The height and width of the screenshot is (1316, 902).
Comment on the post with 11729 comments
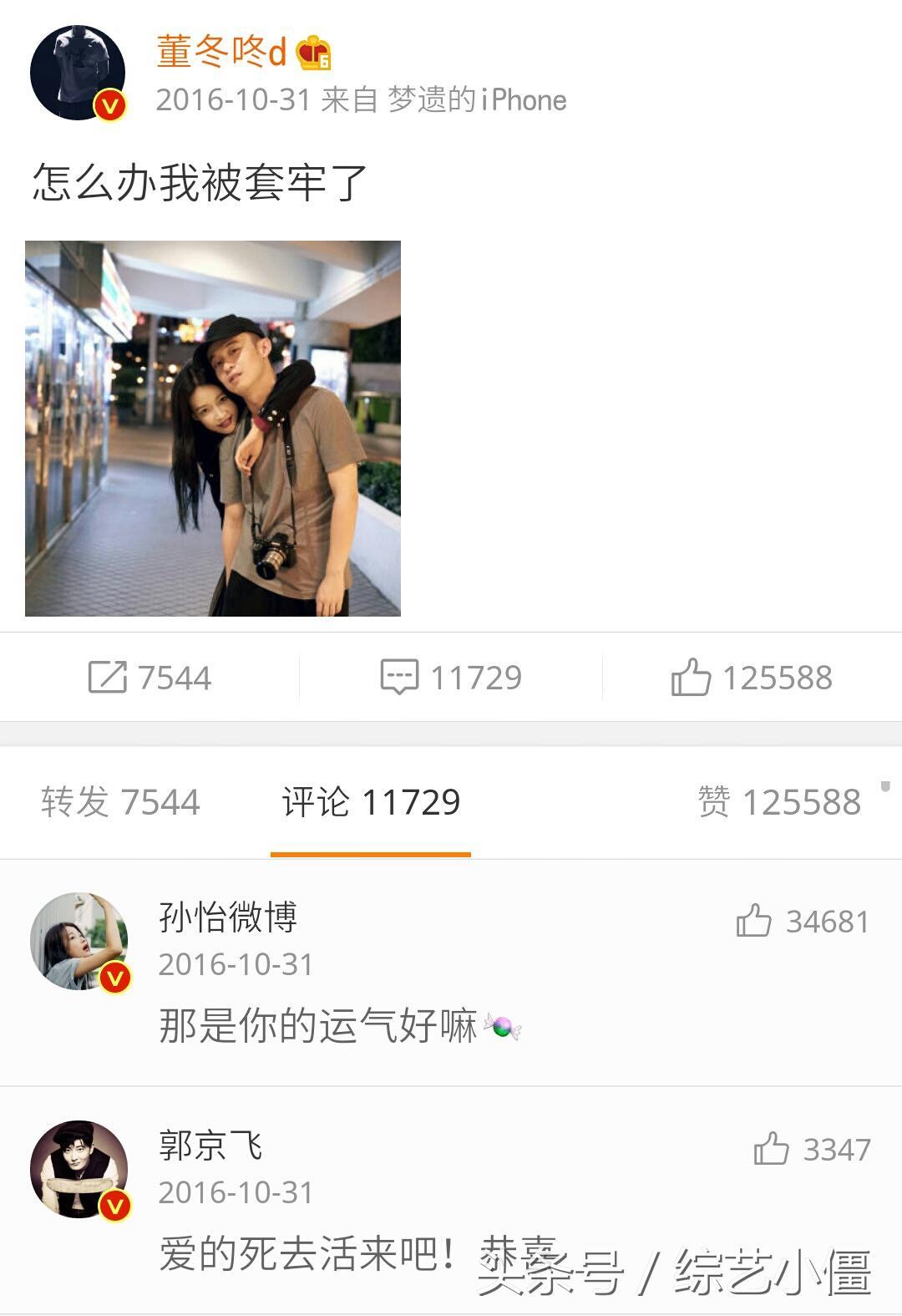pos(451,678)
